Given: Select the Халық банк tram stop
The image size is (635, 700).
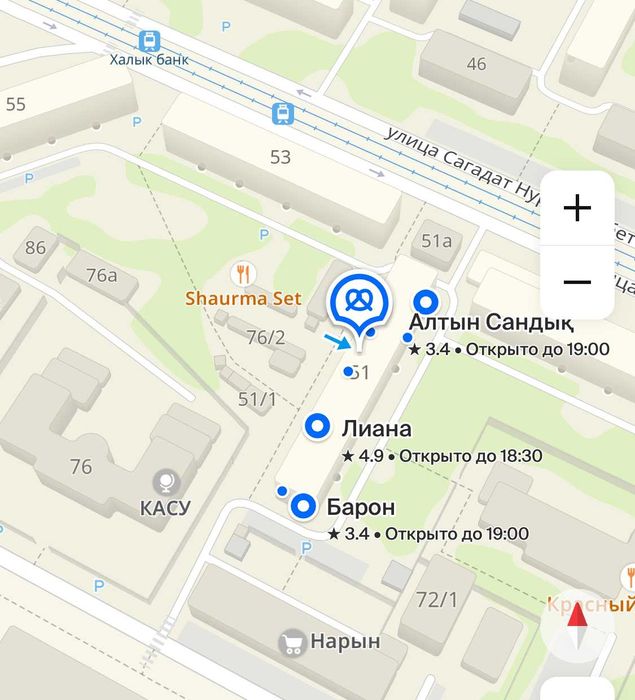Looking at the screenshot, I should pos(150,40).
